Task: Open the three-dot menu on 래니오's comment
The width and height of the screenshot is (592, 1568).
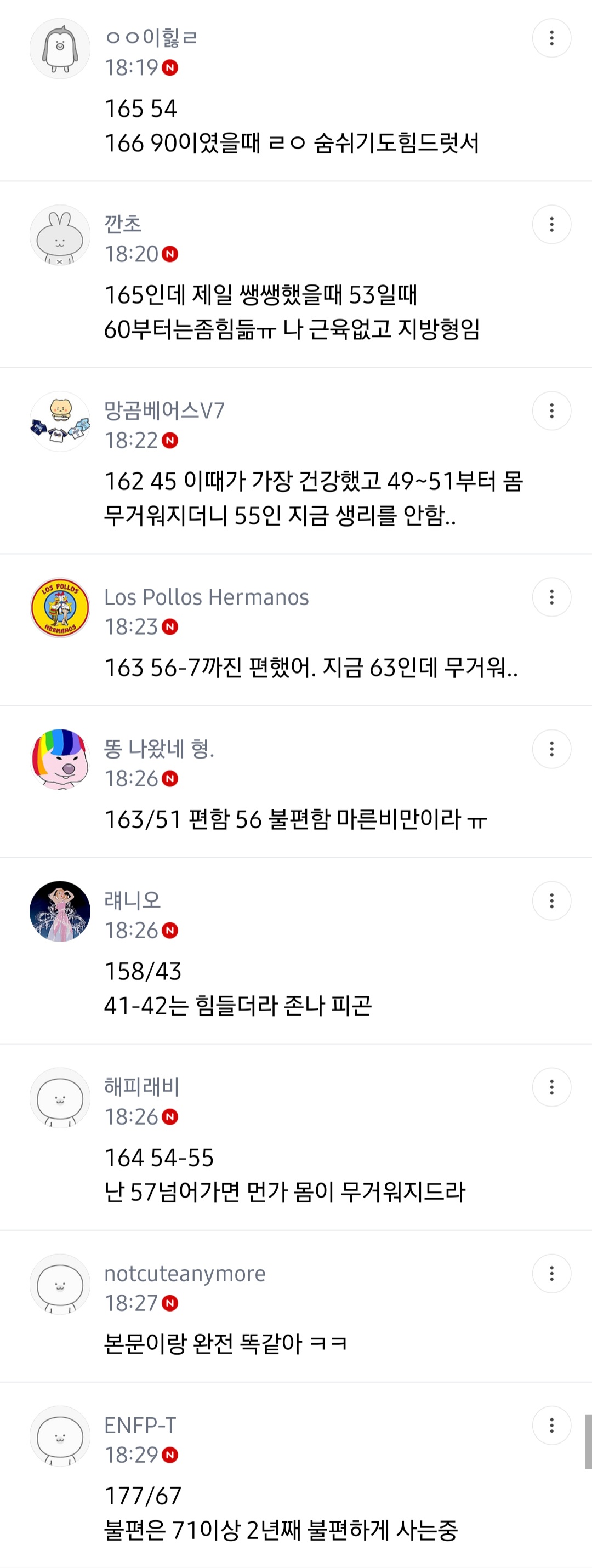Action: (x=551, y=901)
